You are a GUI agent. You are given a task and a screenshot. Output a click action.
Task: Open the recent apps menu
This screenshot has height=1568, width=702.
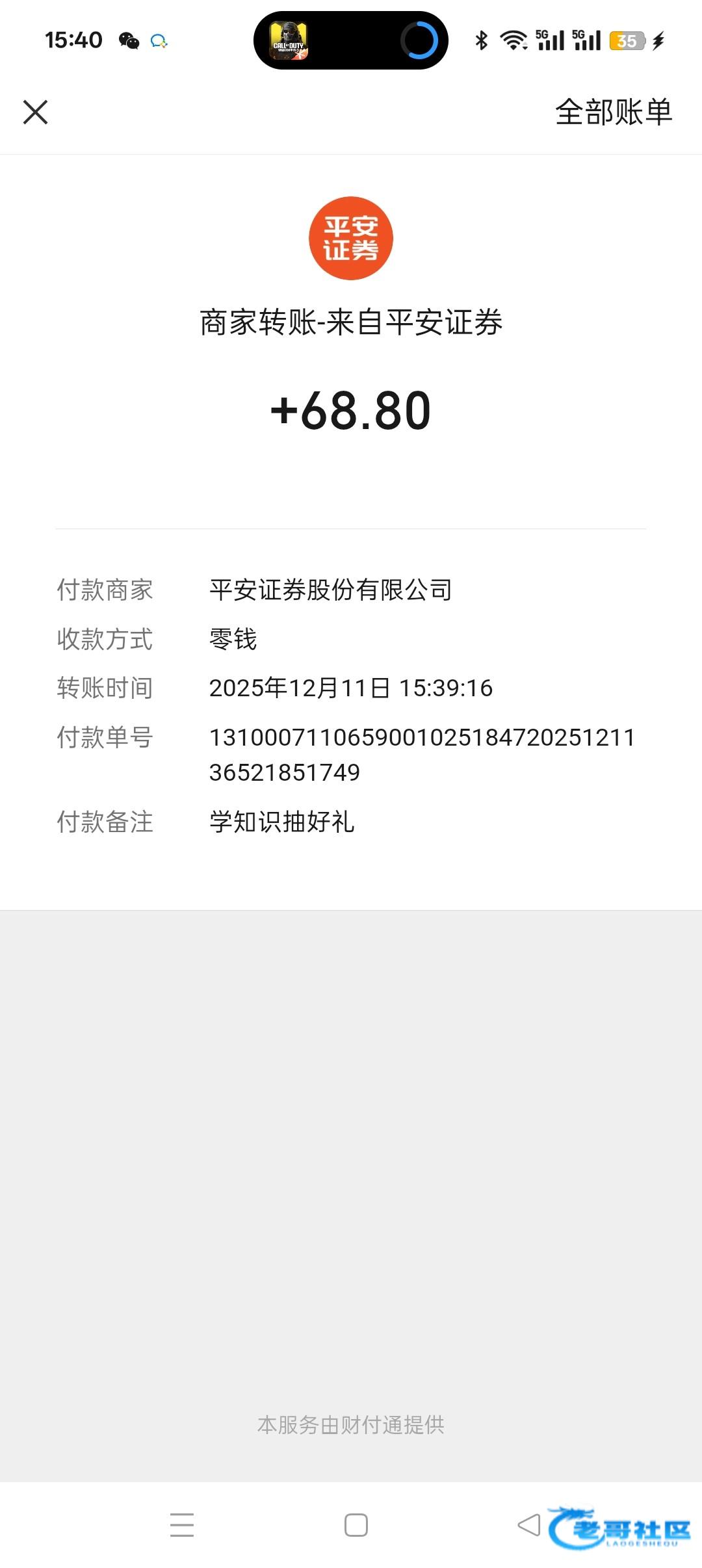[x=182, y=1524]
